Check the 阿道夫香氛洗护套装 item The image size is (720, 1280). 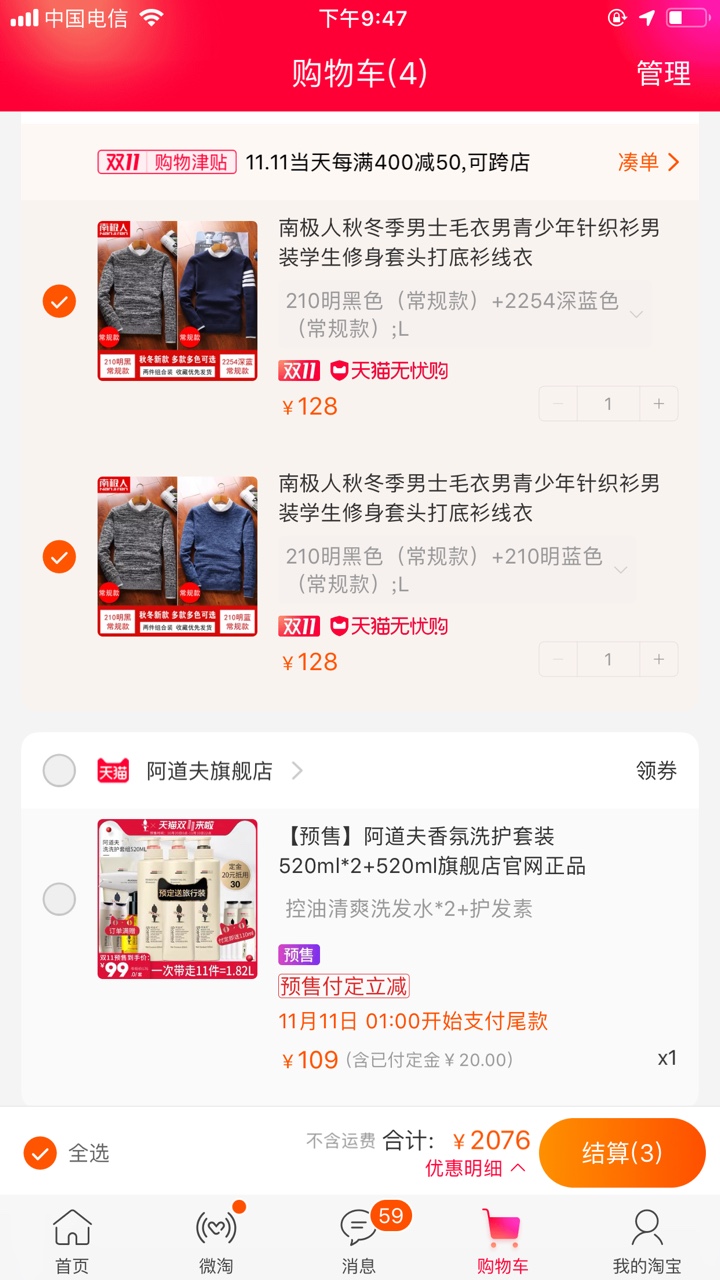click(60, 899)
